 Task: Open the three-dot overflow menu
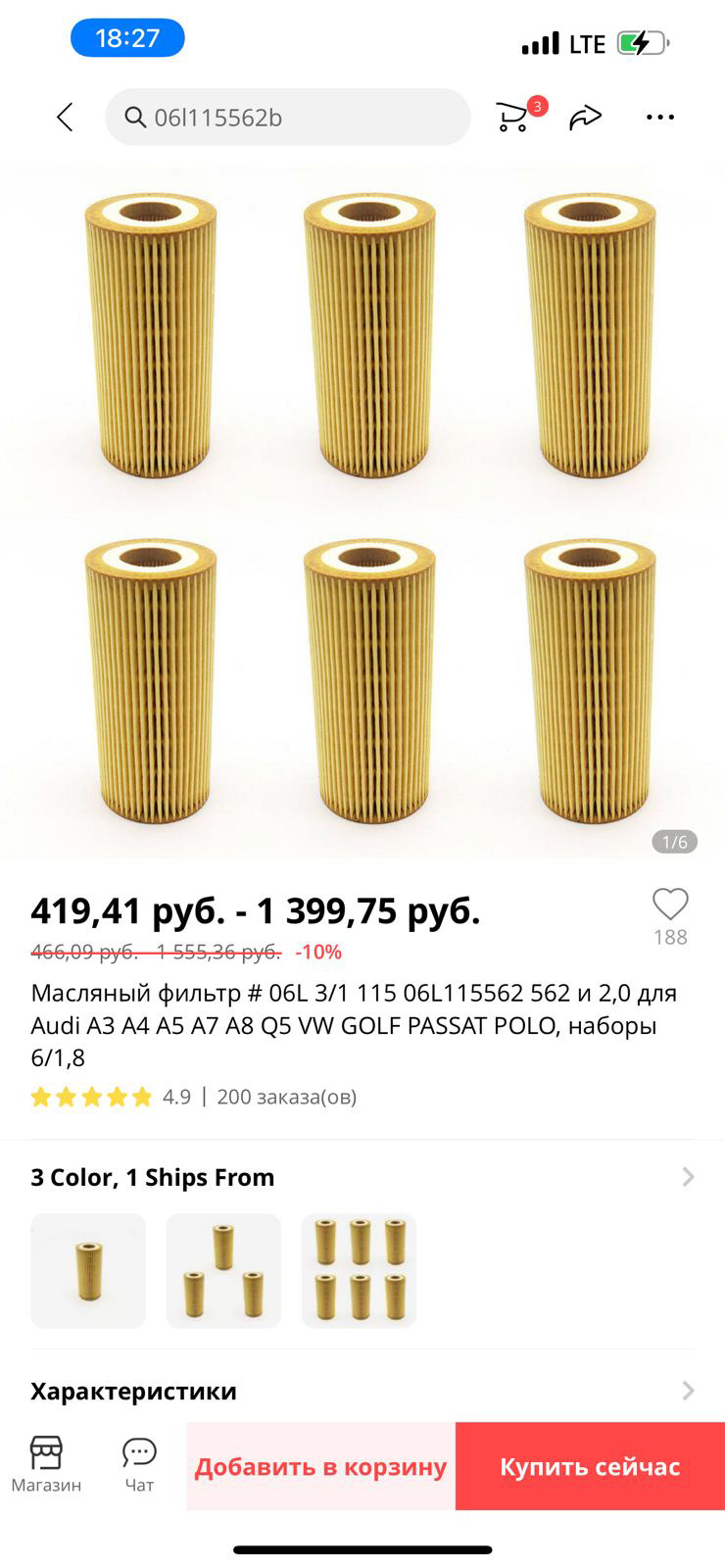point(660,118)
